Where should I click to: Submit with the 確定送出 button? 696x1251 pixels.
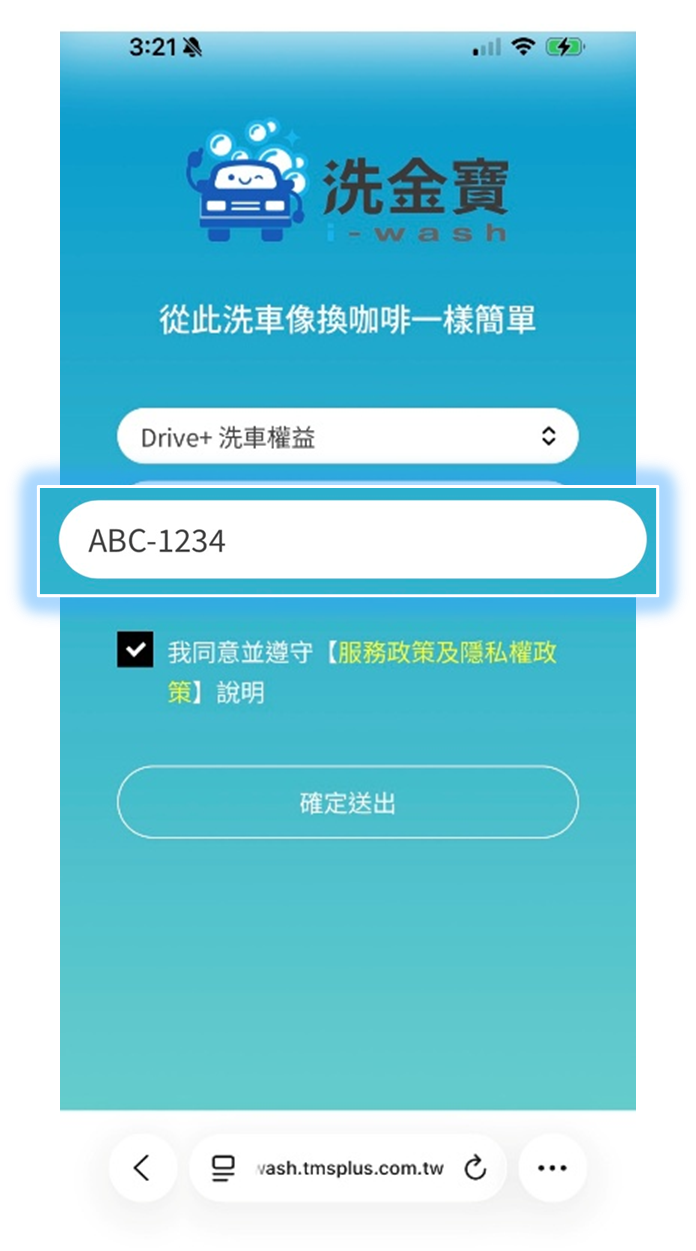pos(347,802)
